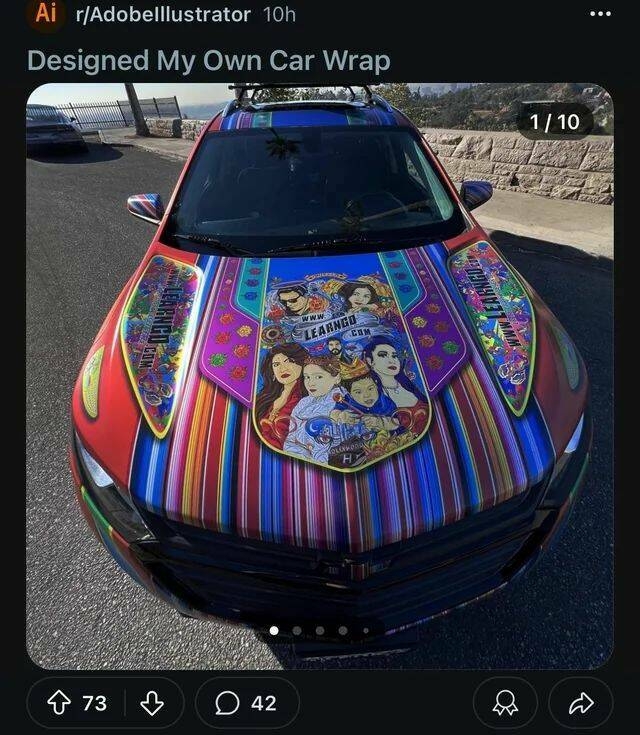Downvote the car wrap post
The image size is (640, 735).
point(152,703)
